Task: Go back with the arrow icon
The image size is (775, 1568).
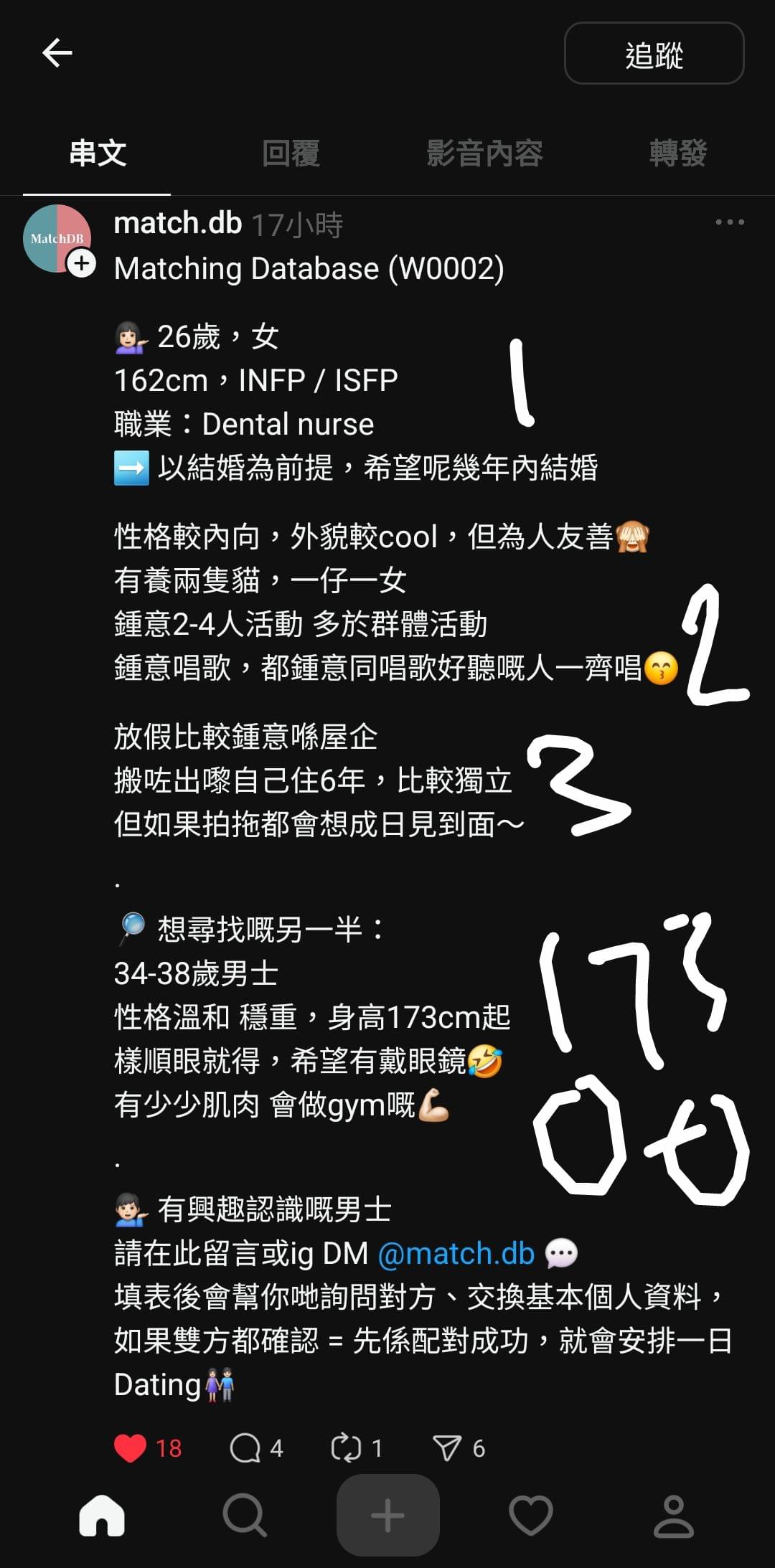Action: point(57,53)
